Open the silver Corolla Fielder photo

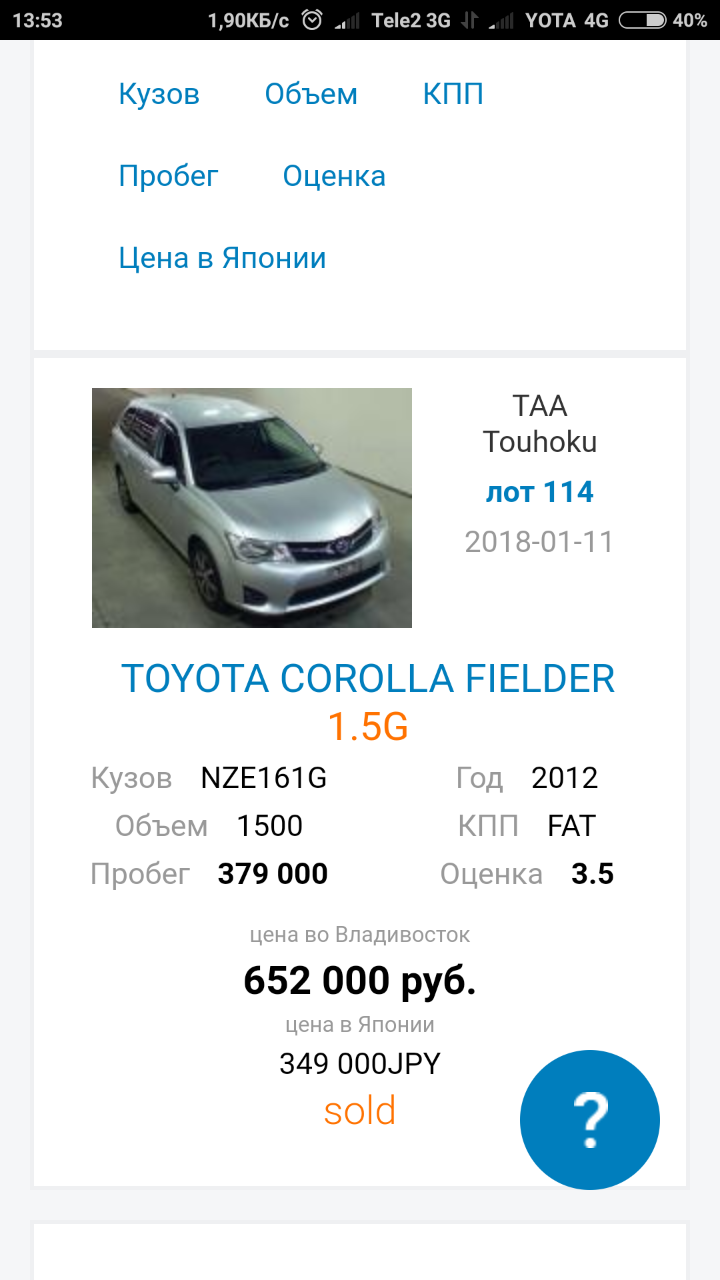252,508
